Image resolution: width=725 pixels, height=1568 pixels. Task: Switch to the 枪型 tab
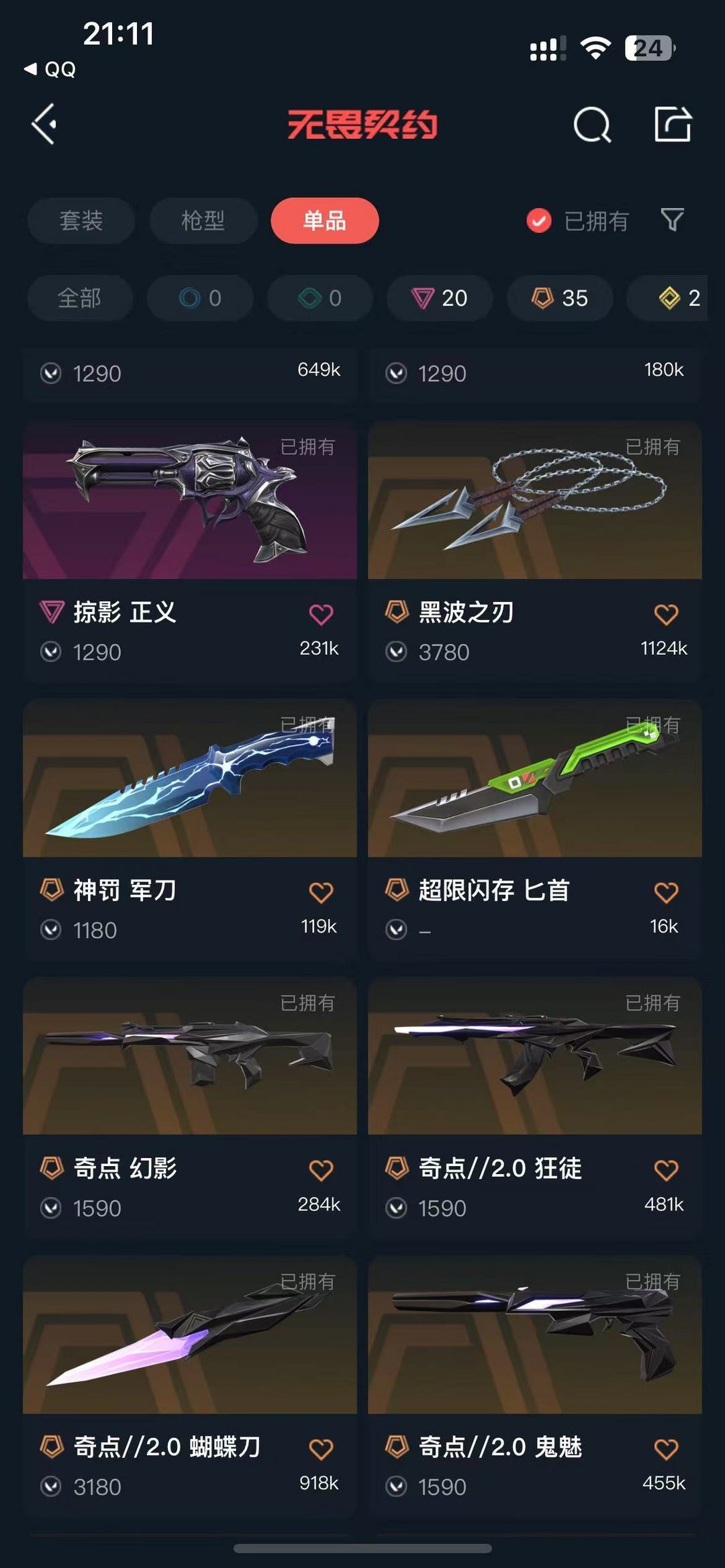203,221
